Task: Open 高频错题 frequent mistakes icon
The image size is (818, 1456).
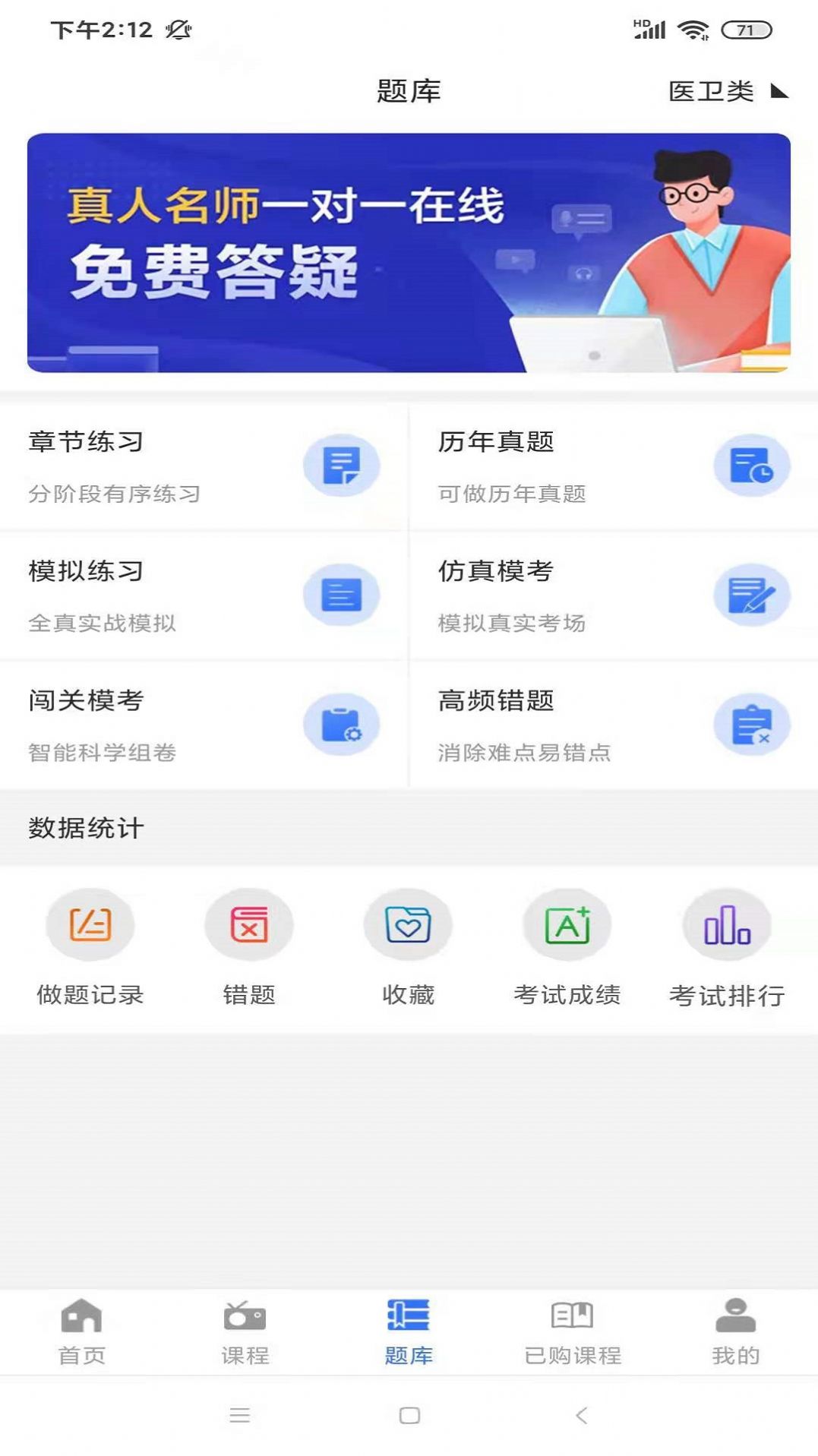Action: click(752, 724)
